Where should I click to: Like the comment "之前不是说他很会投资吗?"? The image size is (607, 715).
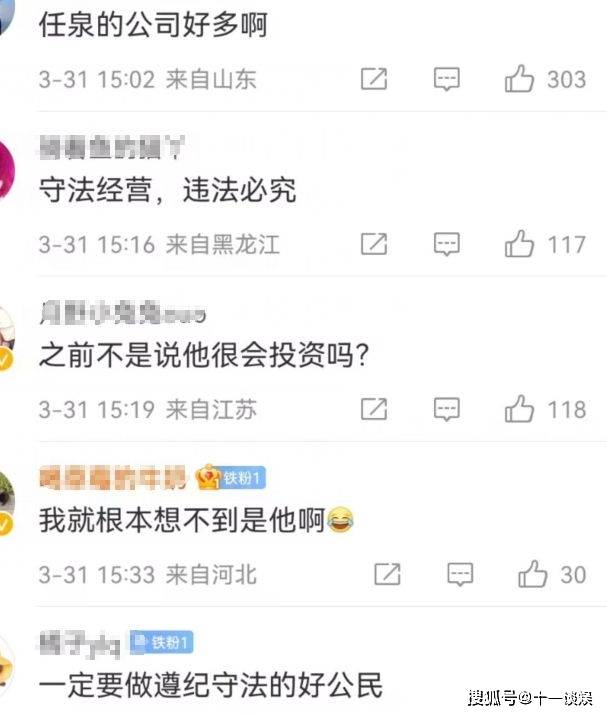pos(519,408)
